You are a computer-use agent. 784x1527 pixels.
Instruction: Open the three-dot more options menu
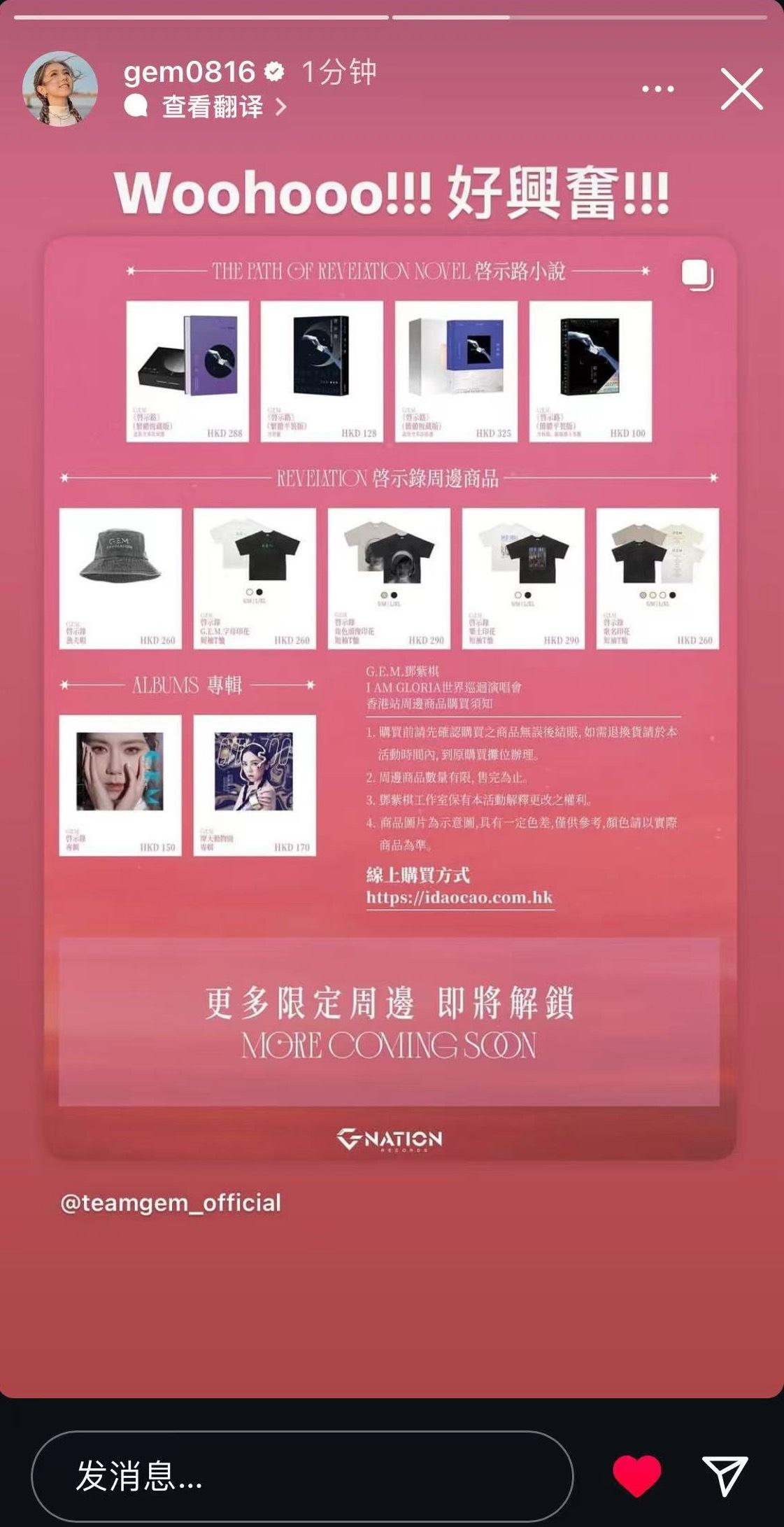[x=657, y=89]
